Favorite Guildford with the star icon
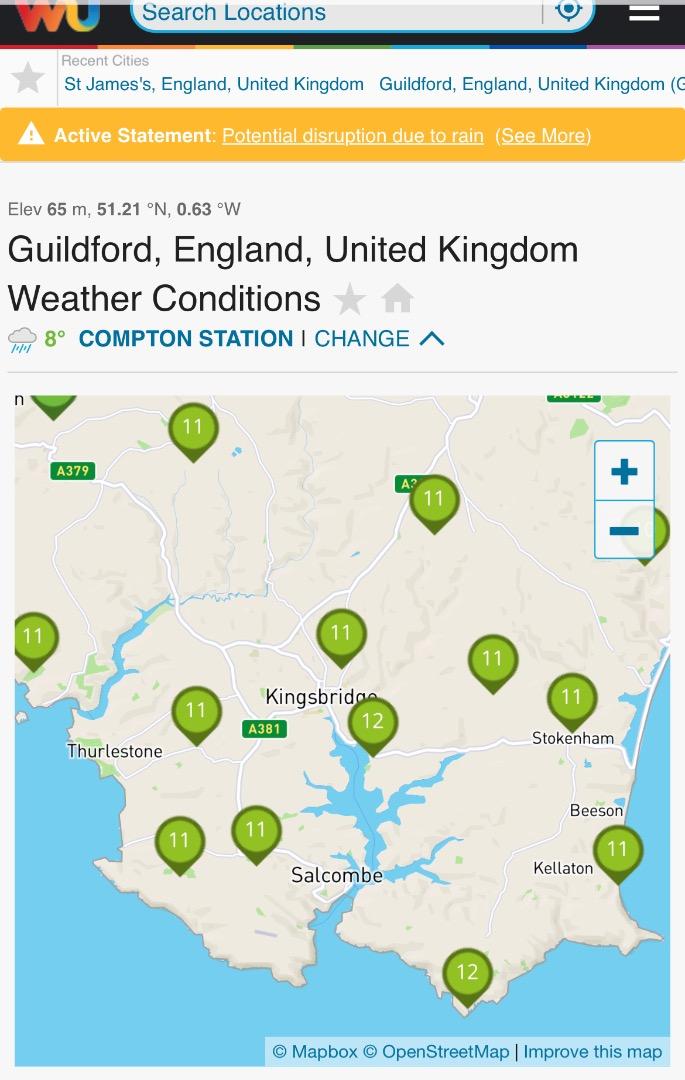Viewport: 685px width, 1080px height. pos(350,298)
